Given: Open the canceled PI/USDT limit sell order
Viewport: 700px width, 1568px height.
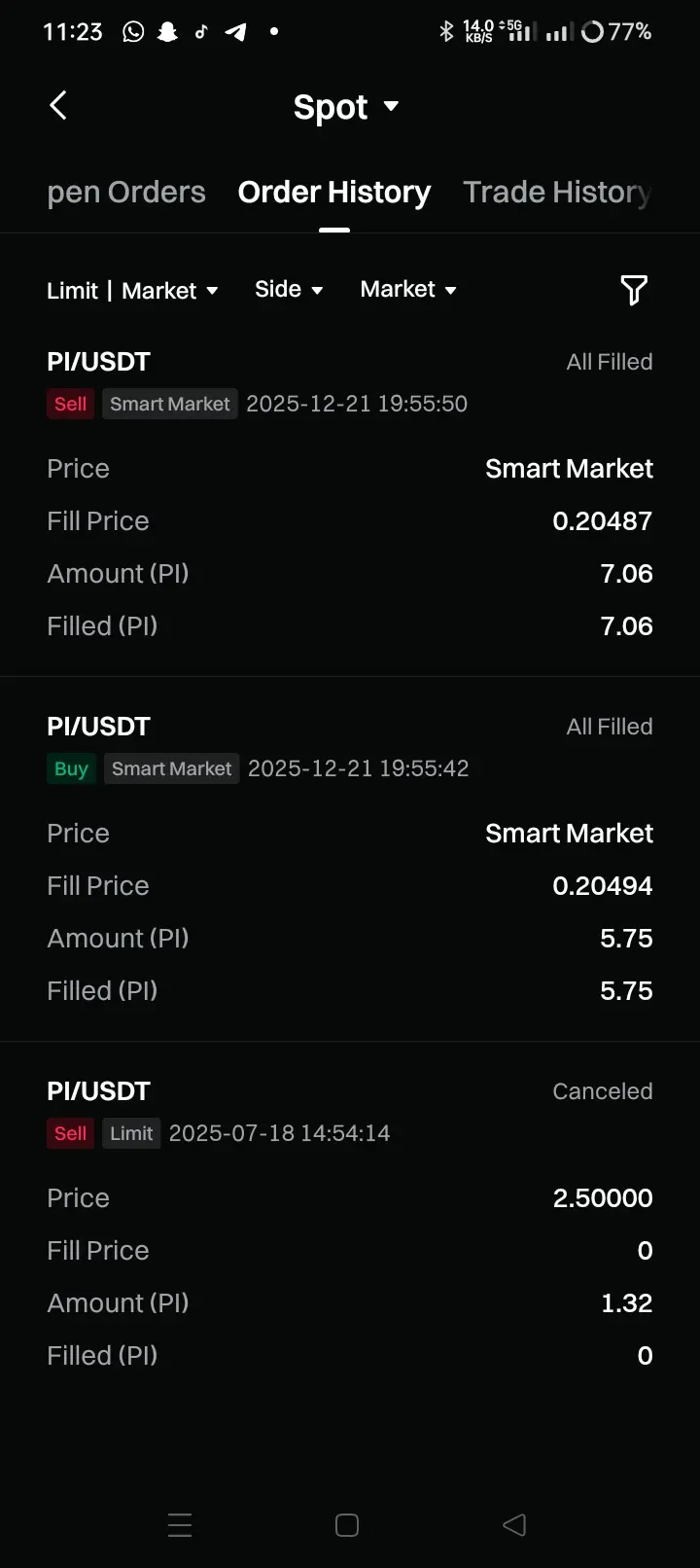Looking at the screenshot, I should tap(350, 1226).
